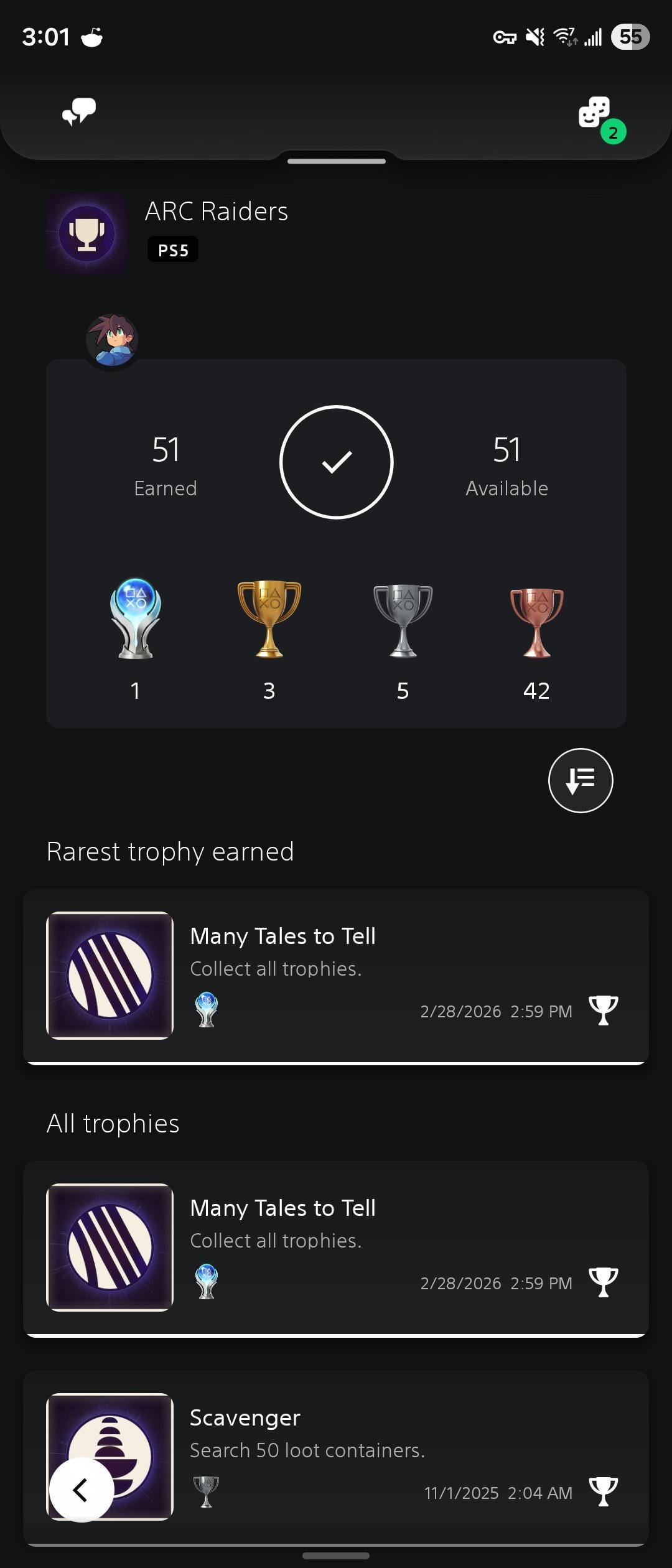This screenshot has height=1568, width=672.
Task: Open the trophy sort options
Action: (580, 780)
